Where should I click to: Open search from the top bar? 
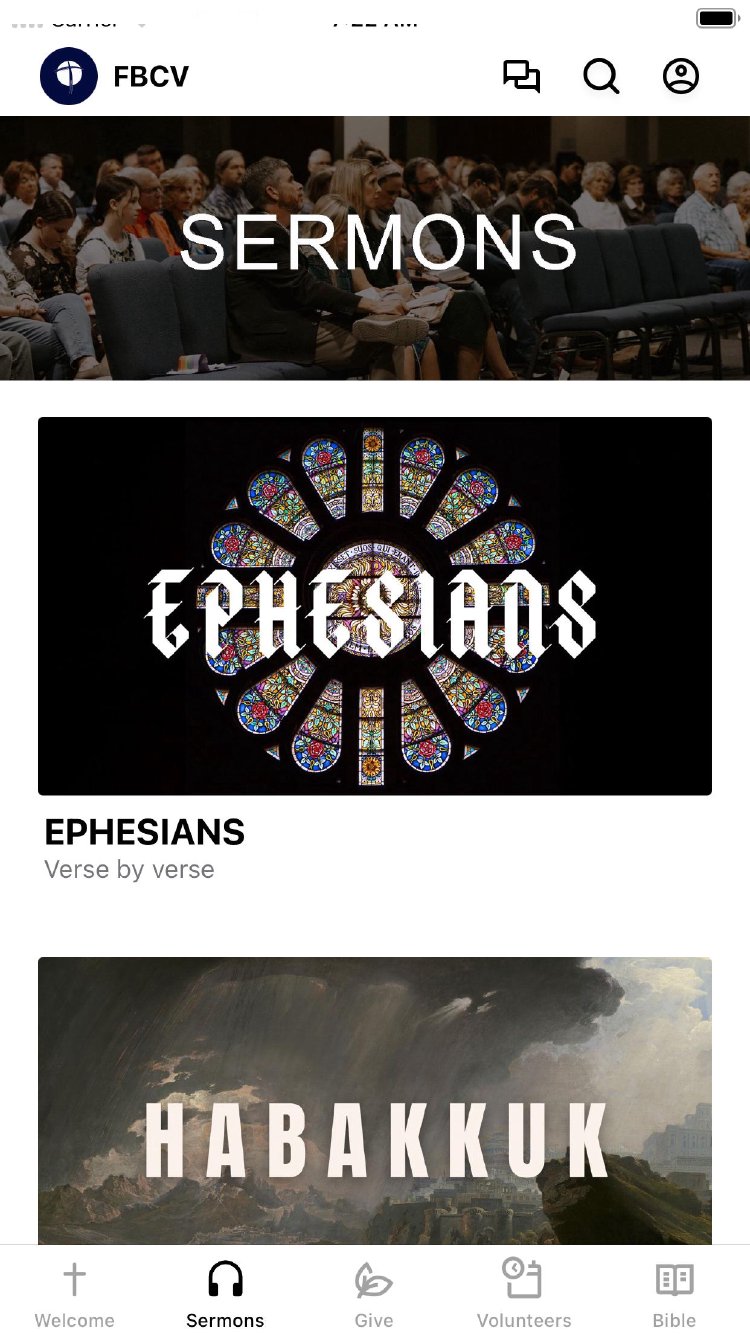601,76
